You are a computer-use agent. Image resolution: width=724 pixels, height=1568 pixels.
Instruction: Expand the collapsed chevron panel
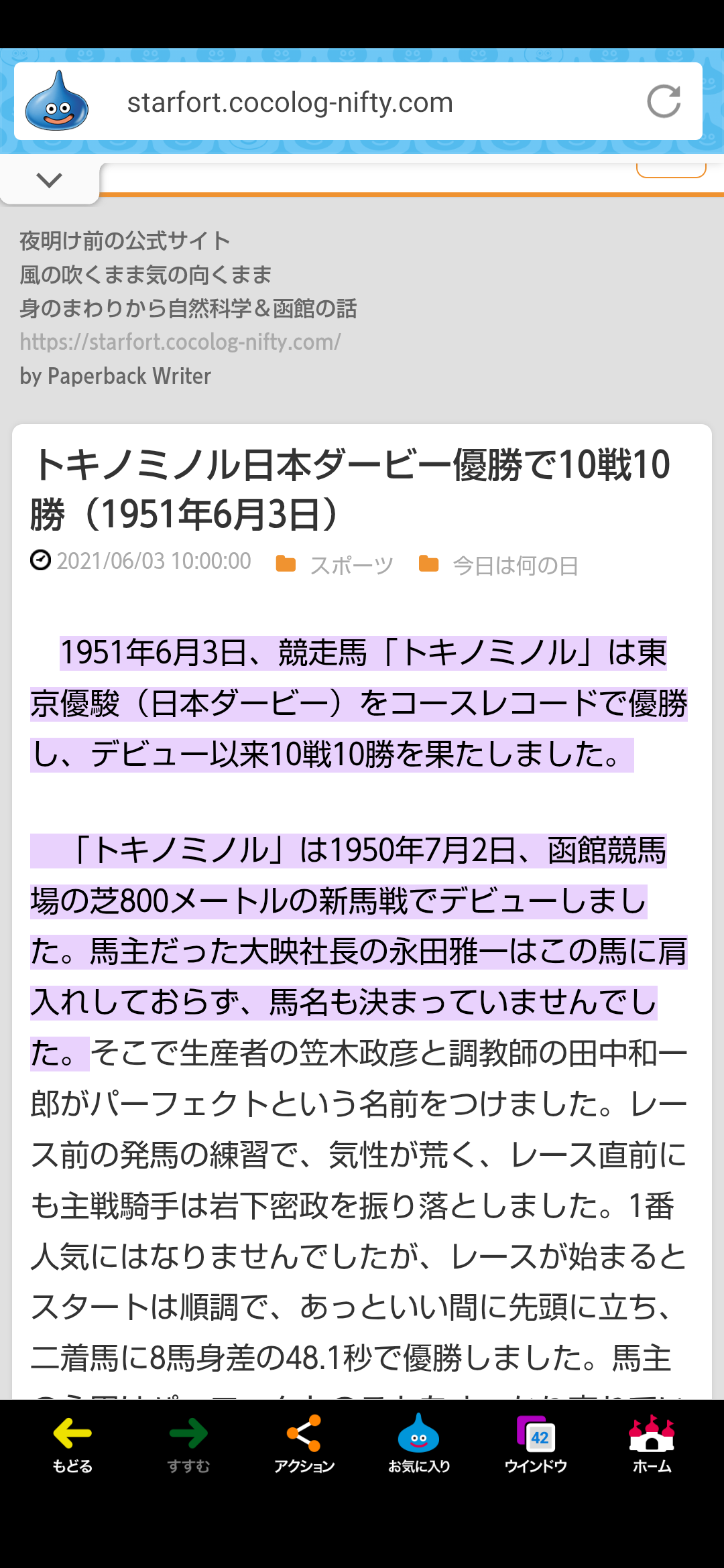tap(49, 180)
